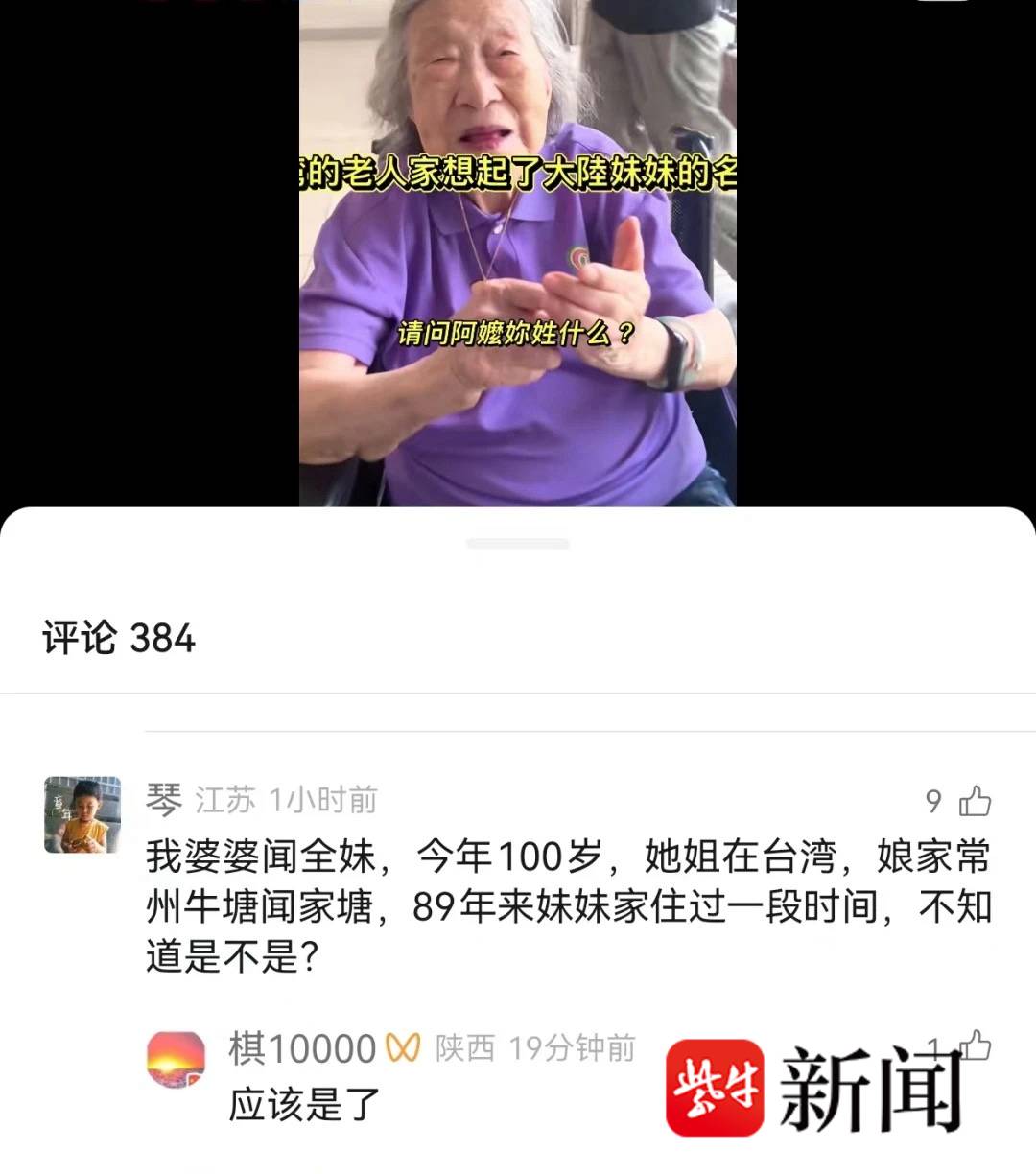Tap the comment sheet's drag handle
Screen dimensions: 1036x1174
coord(517,544)
